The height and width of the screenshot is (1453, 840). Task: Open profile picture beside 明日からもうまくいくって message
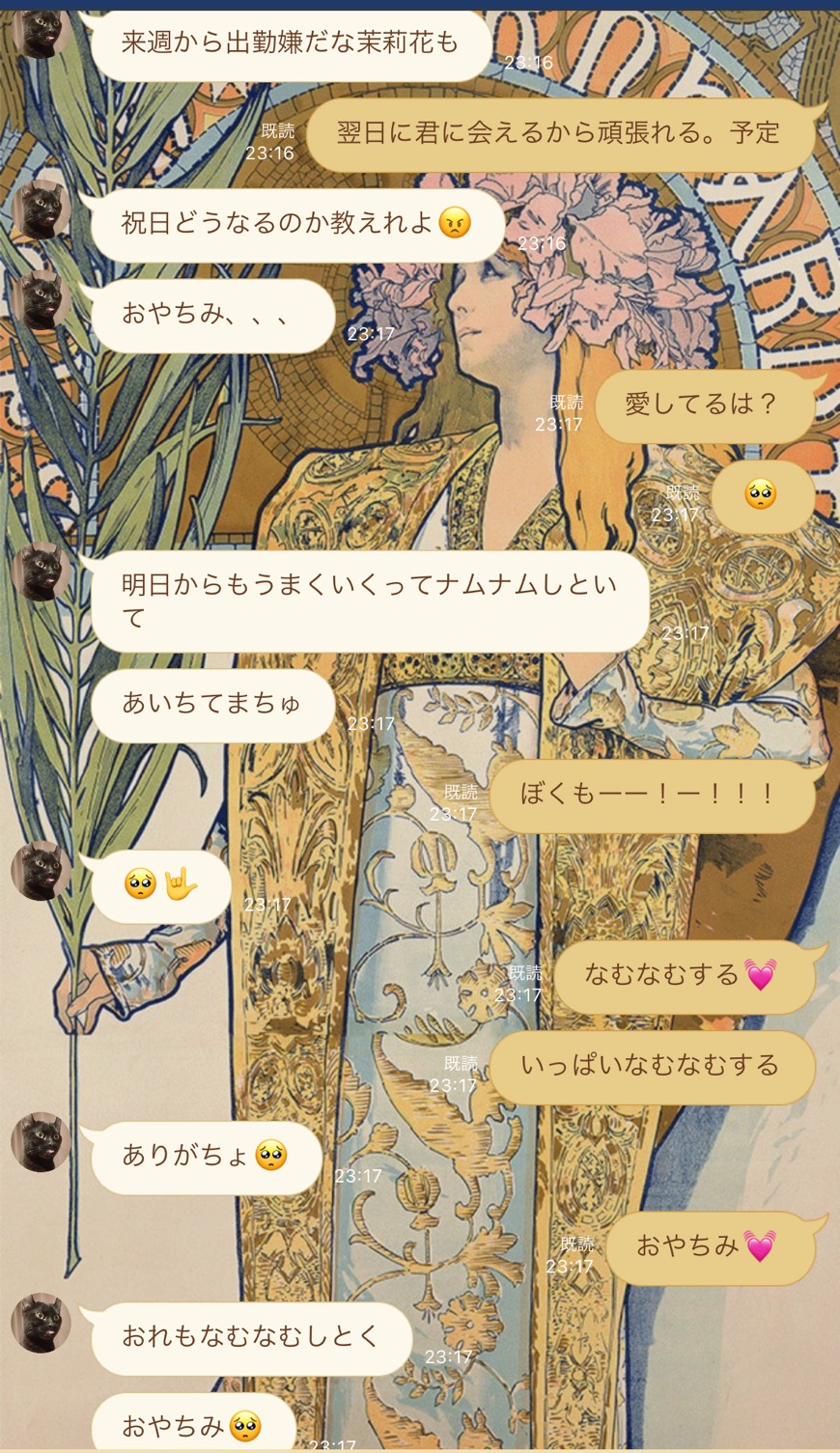(x=41, y=572)
